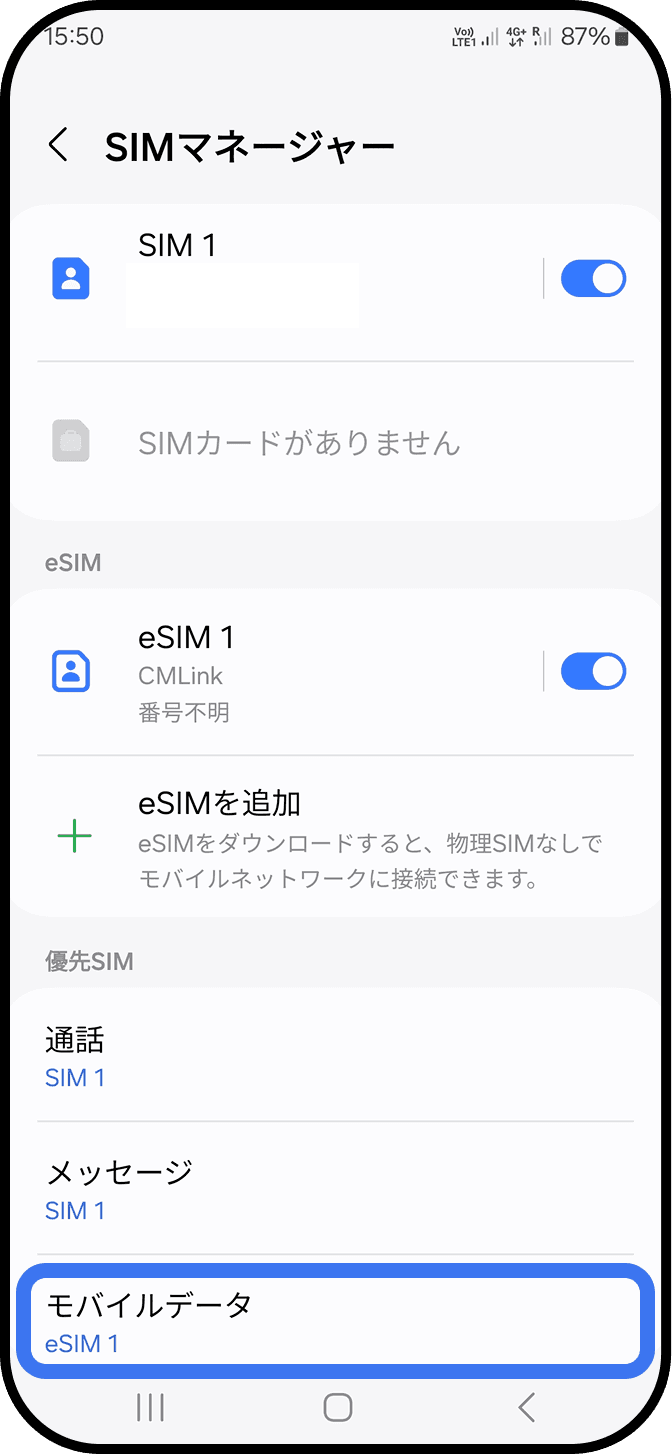Disable the eSIM 1 switch
Image resolution: width=672 pixels, height=1454 pixels.
593,672
